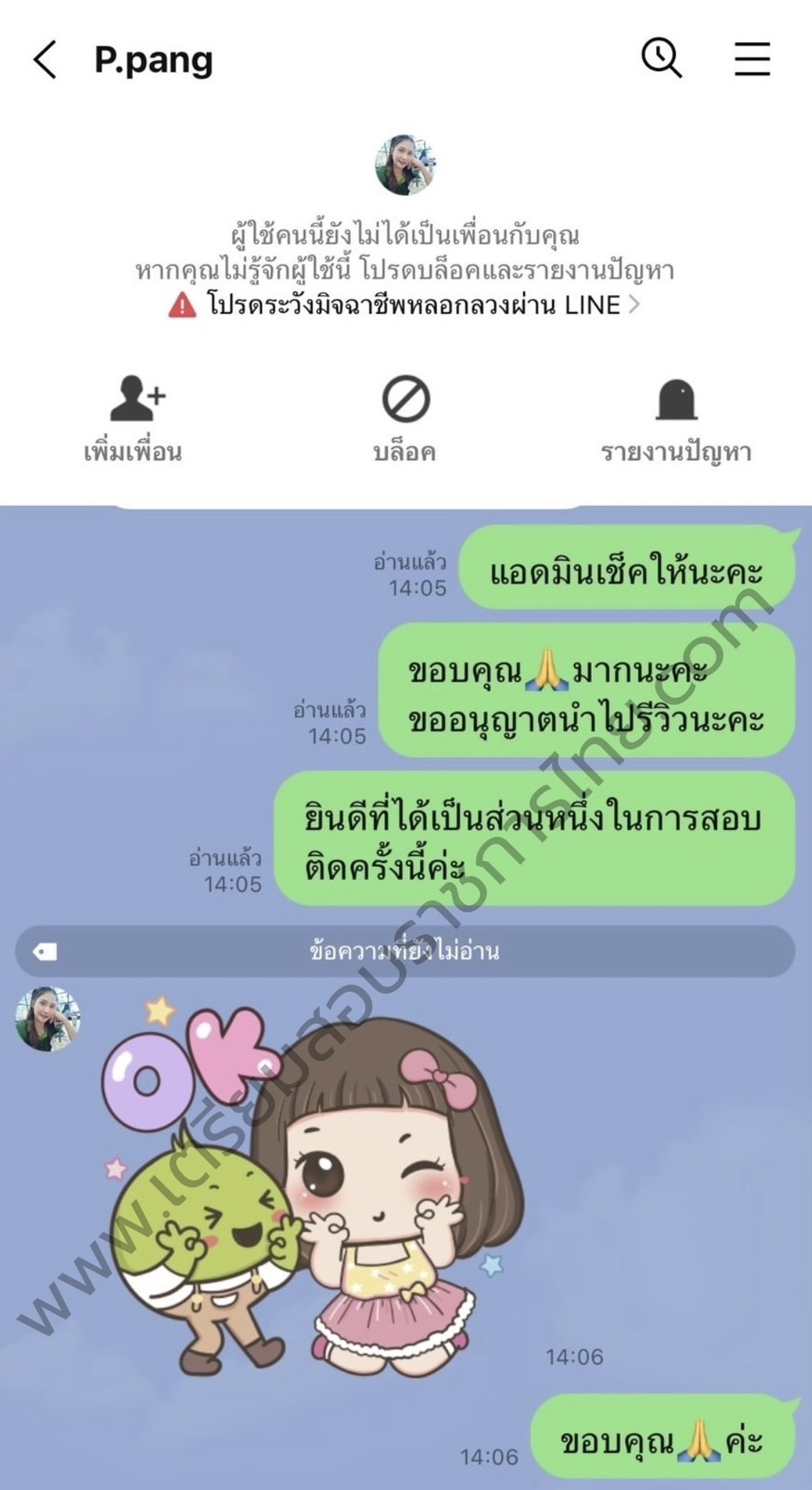The width and height of the screenshot is (812, 1490).
Task: Open P.pang's profile picture in the header
Action: point(405,164)
